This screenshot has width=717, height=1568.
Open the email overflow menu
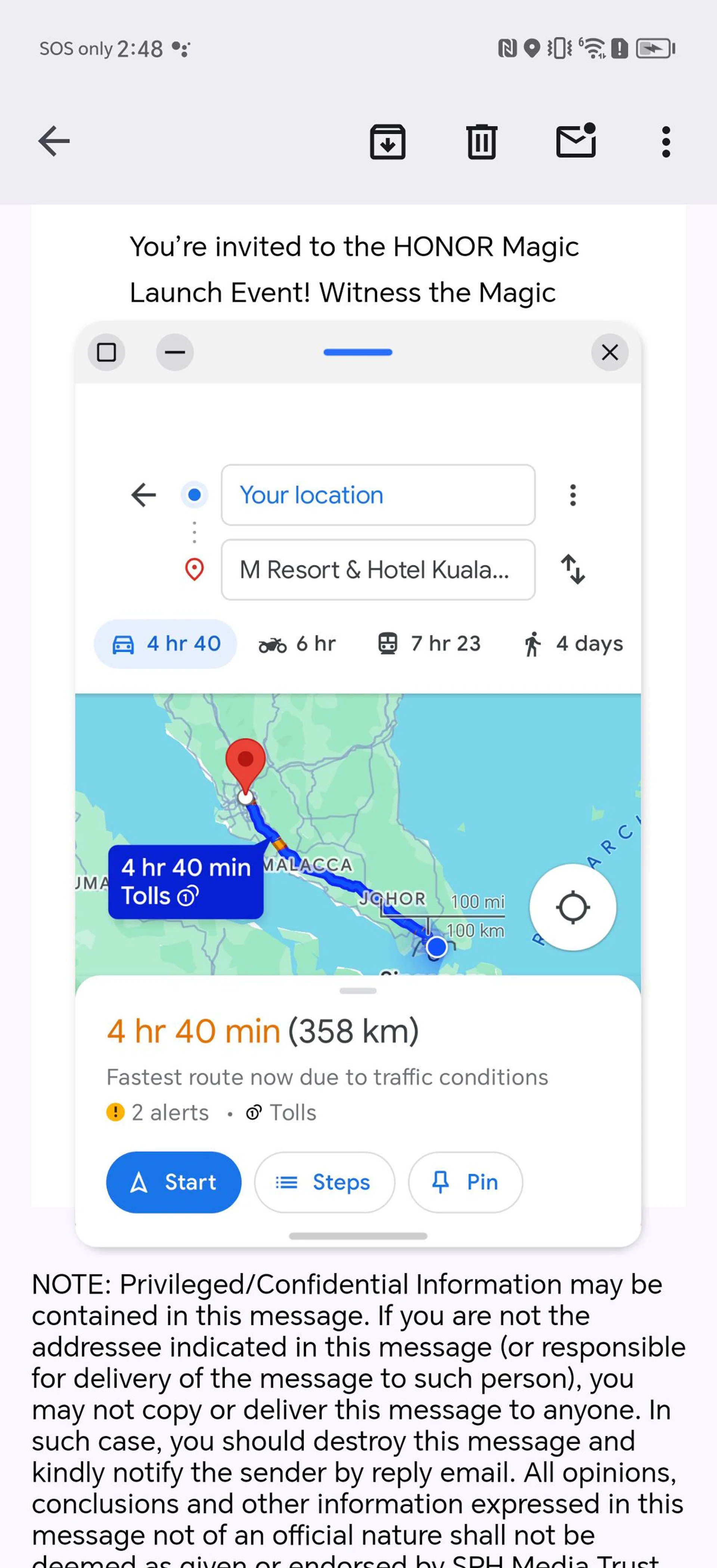click(x=666, y=142)
